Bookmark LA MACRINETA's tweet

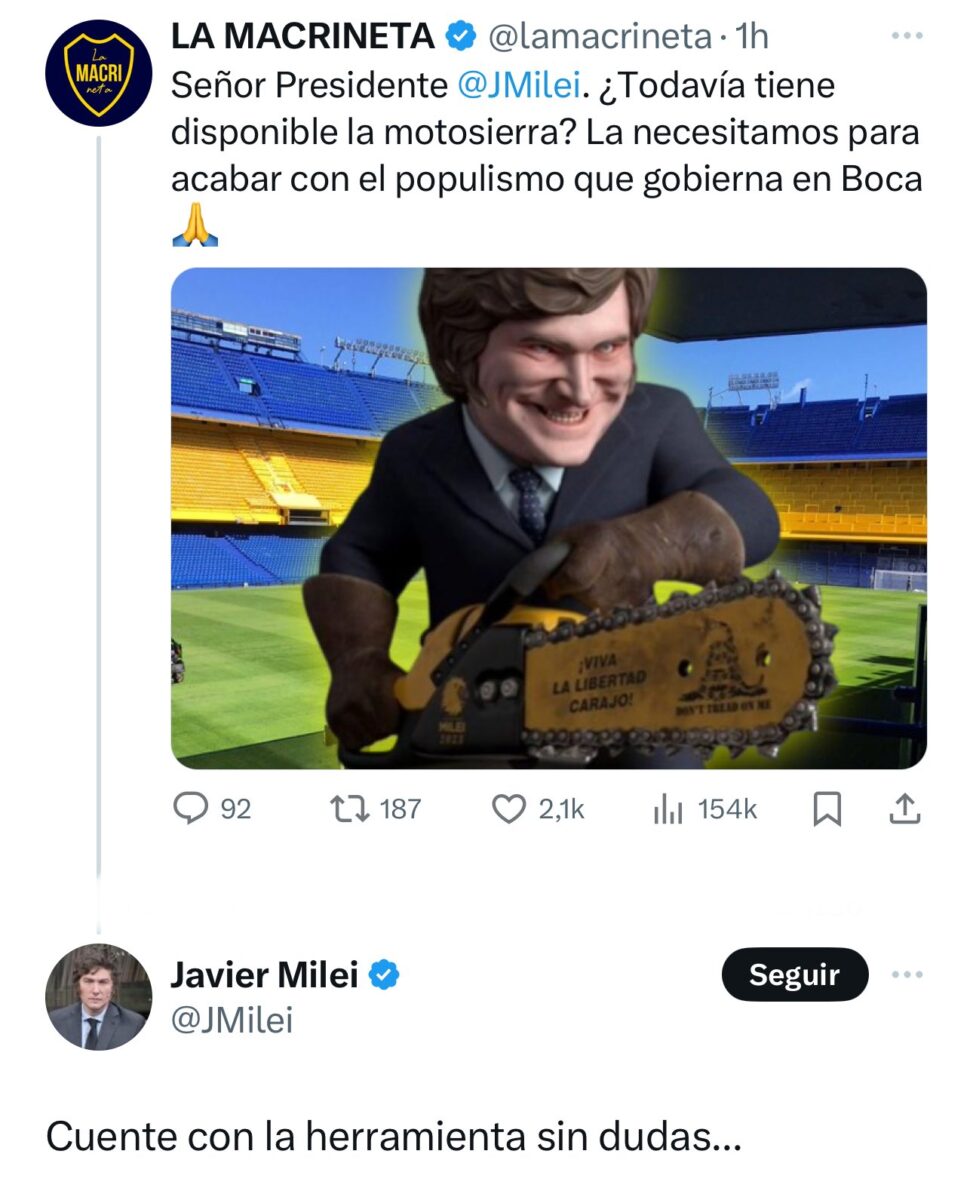click(x=827, y=810)
